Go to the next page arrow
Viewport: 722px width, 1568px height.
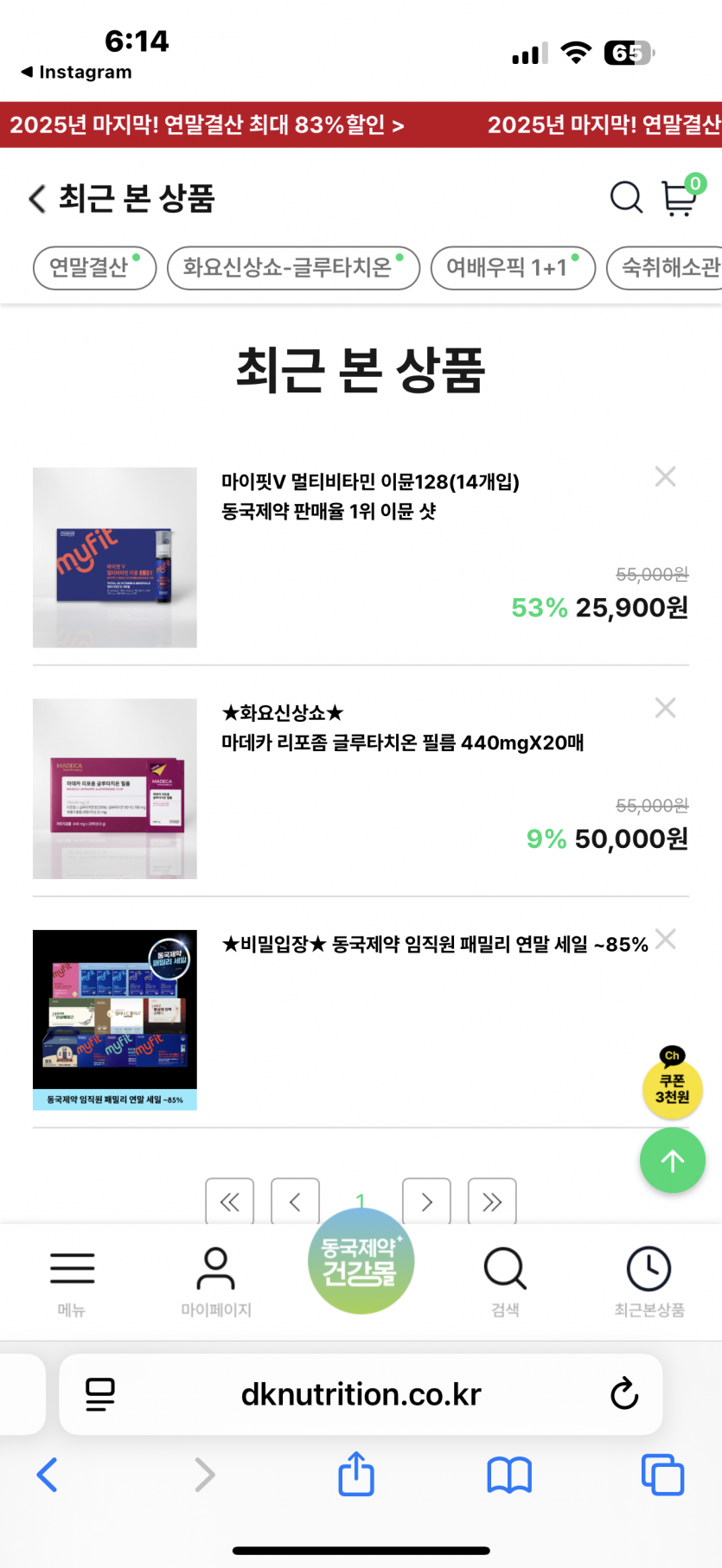point(426,1201)
